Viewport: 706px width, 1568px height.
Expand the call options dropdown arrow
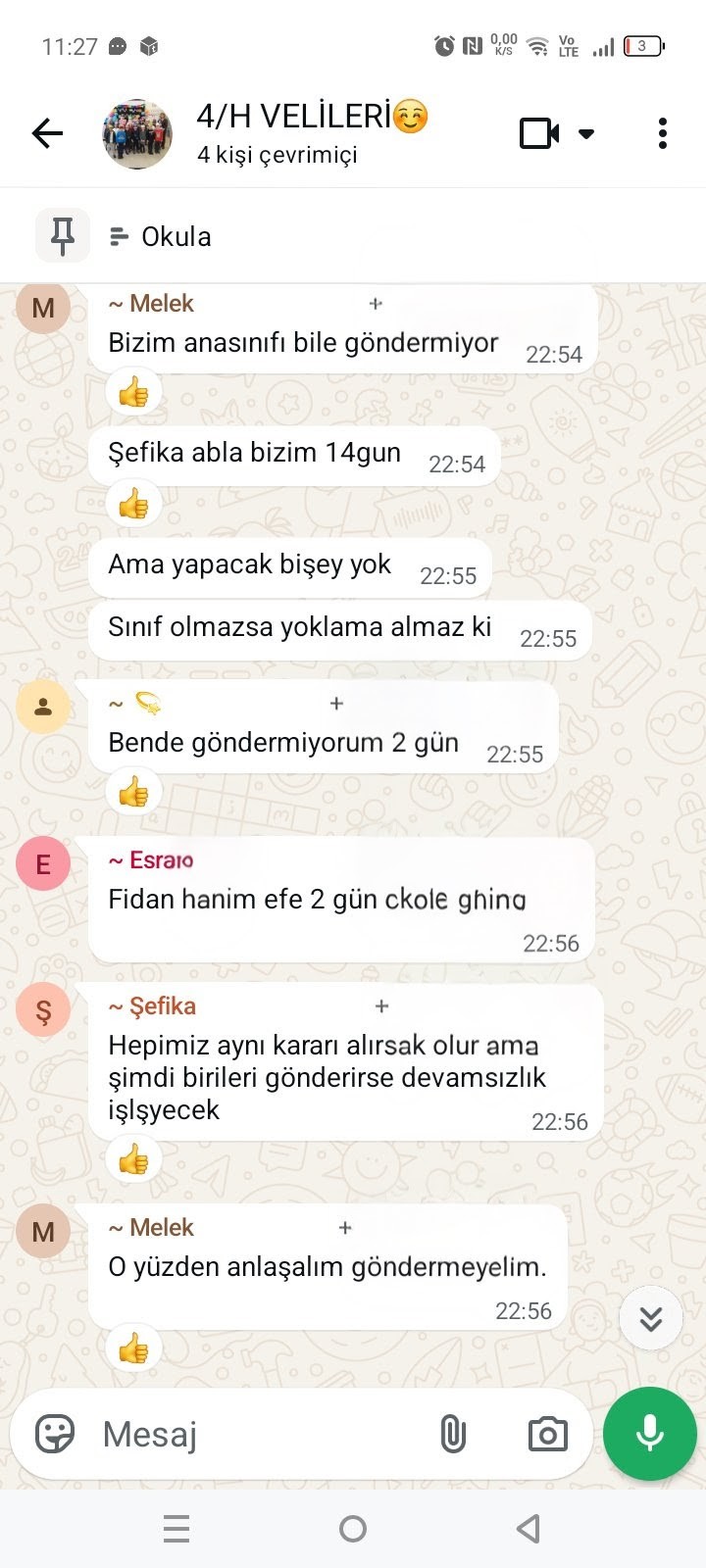click(586, 133)
